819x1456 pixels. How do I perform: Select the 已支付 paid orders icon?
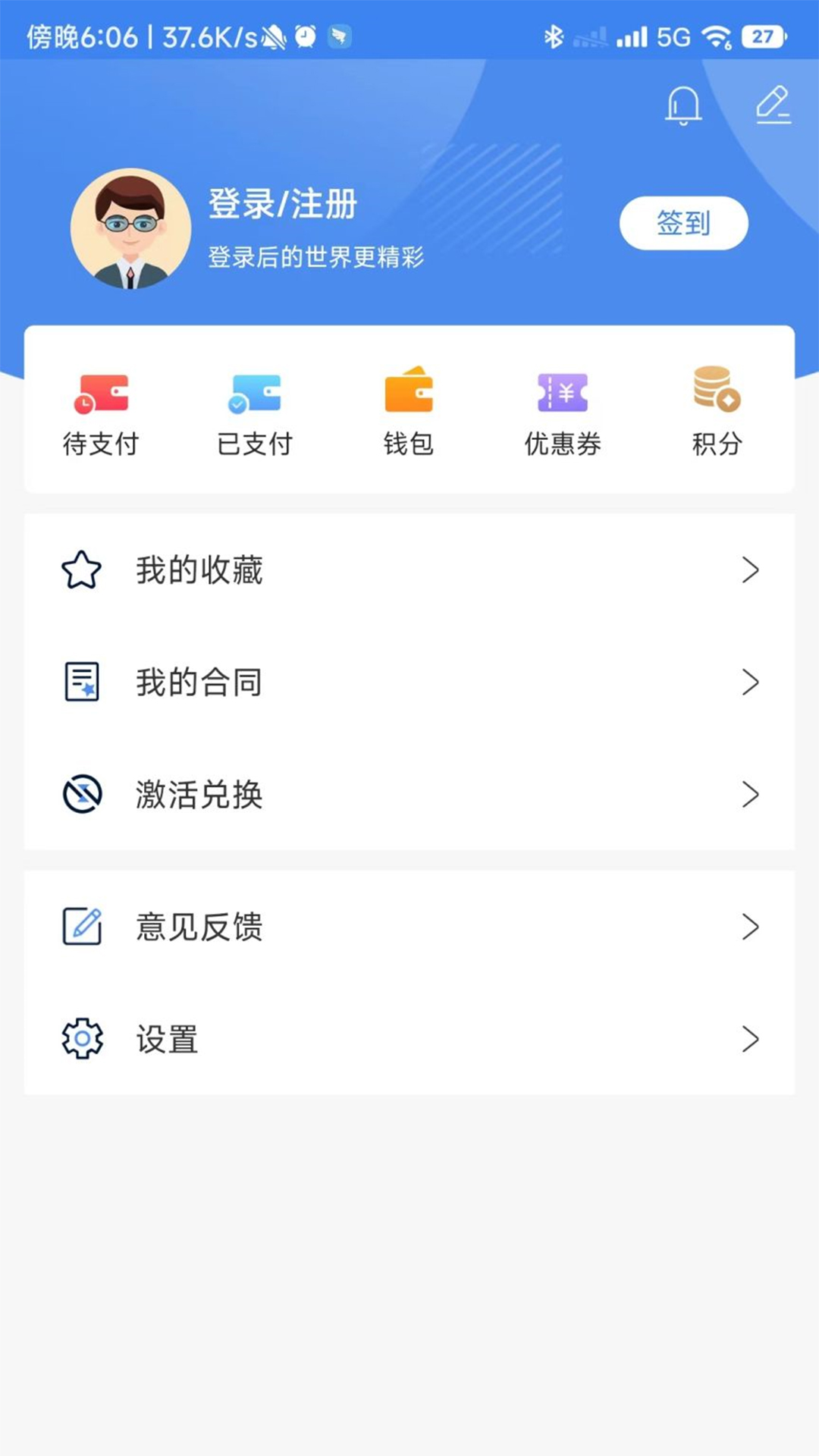pos(256,394)
